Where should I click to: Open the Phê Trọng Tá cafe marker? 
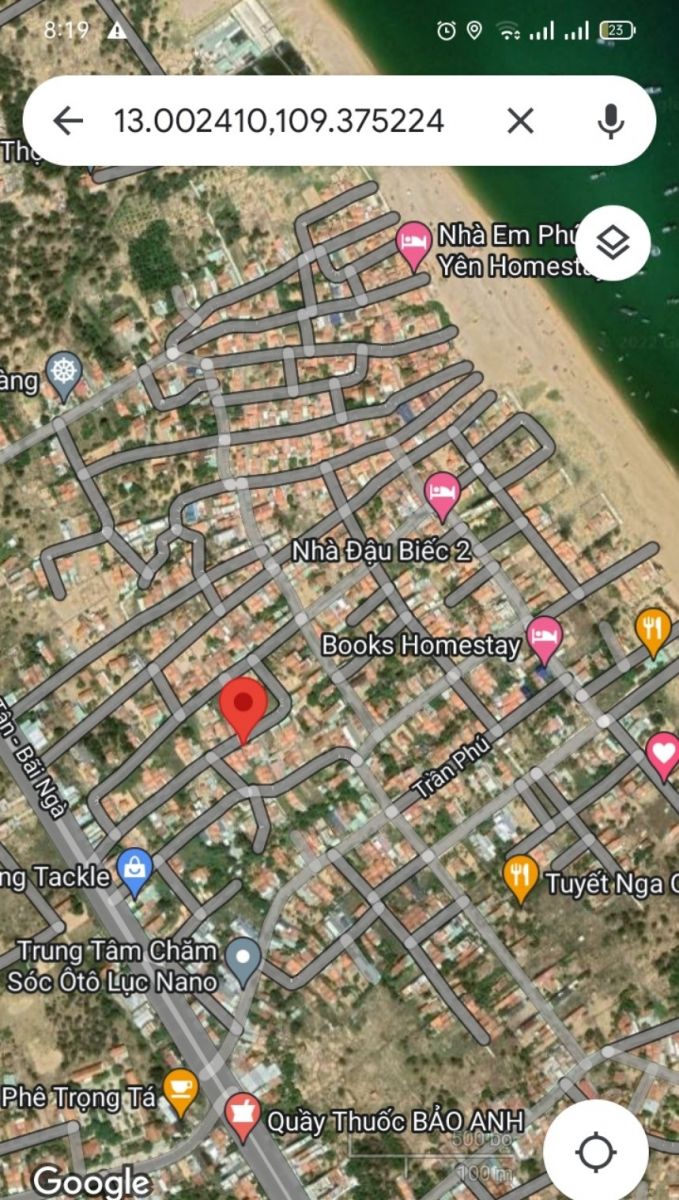tap(180, 1089)
